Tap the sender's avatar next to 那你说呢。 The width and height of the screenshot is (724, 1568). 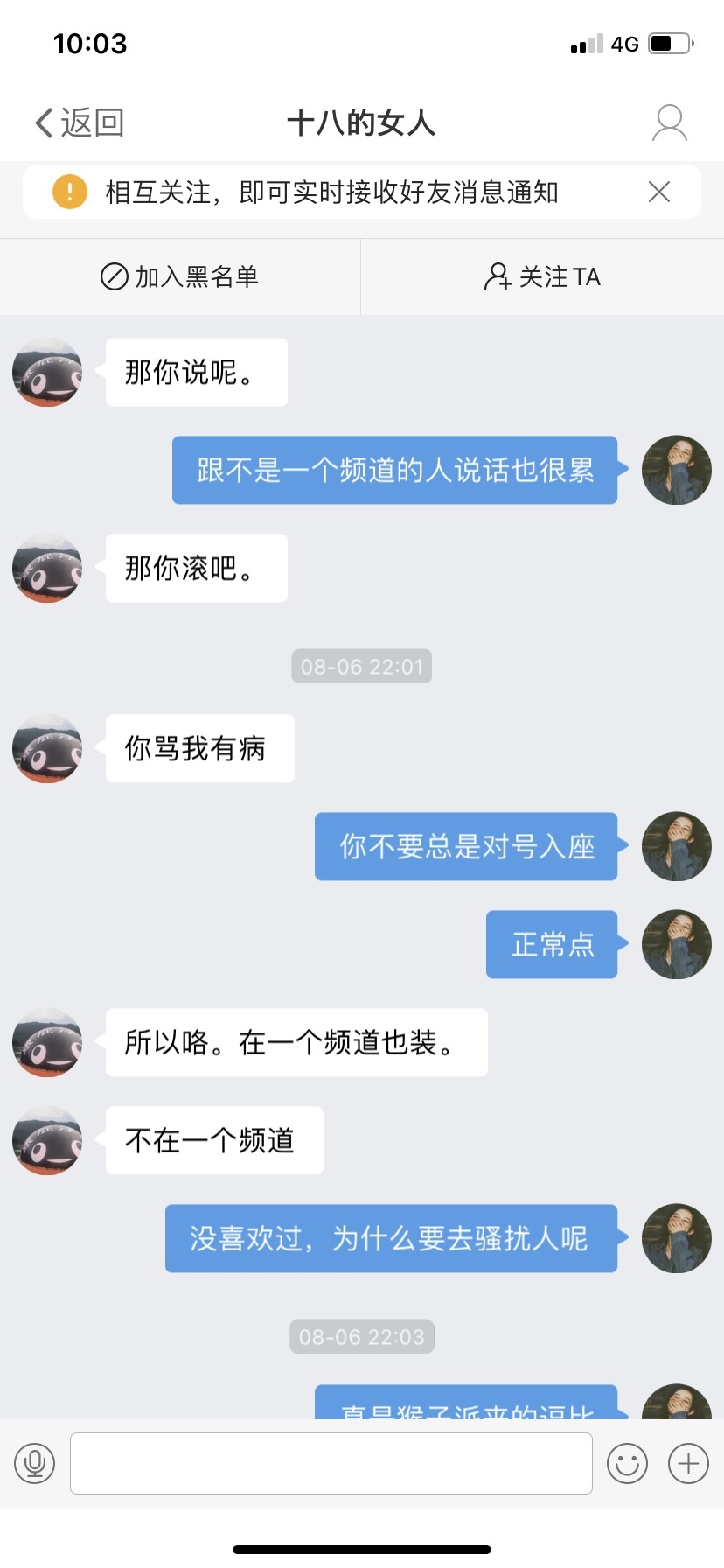click(x=47, y=372)
